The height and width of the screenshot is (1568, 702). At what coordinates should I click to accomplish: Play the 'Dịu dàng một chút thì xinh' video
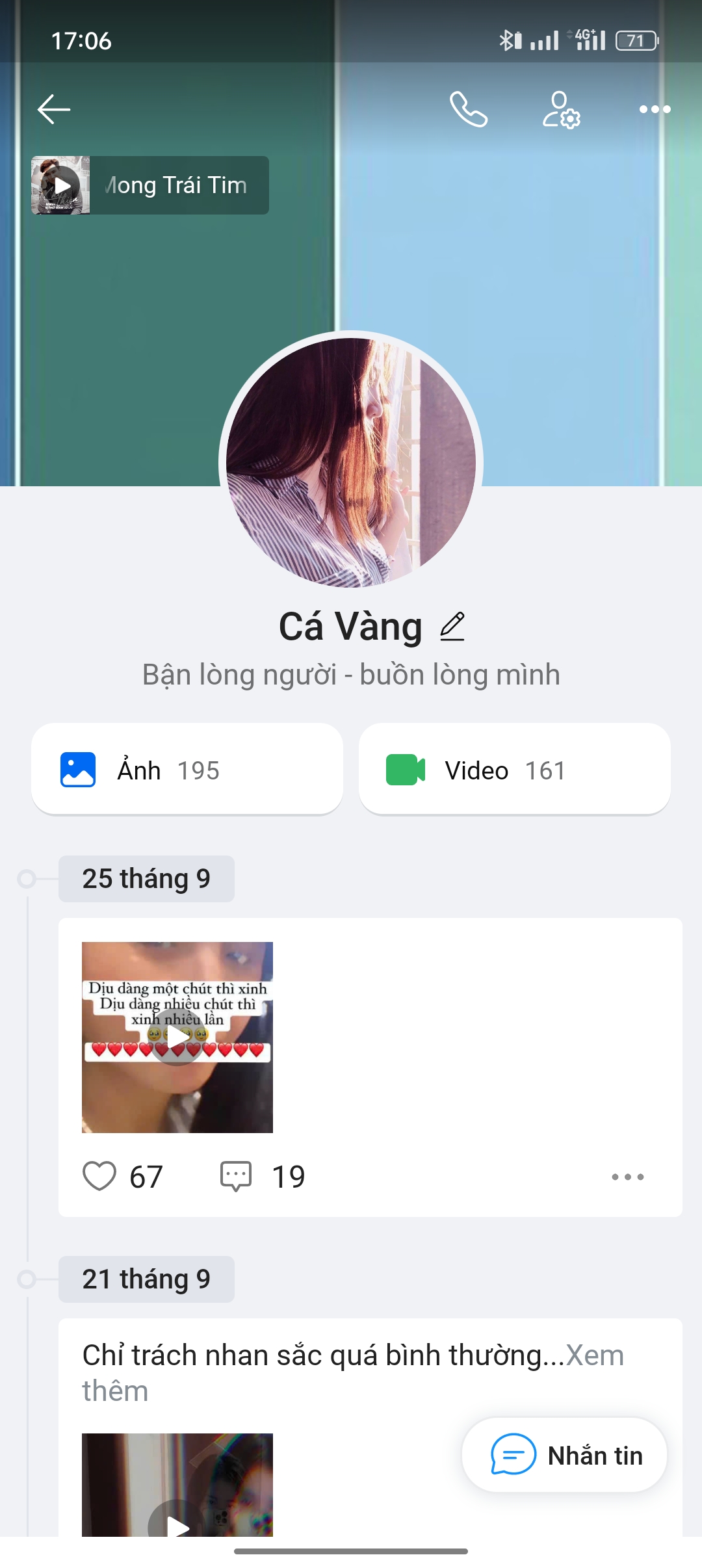click(177, 1035)
